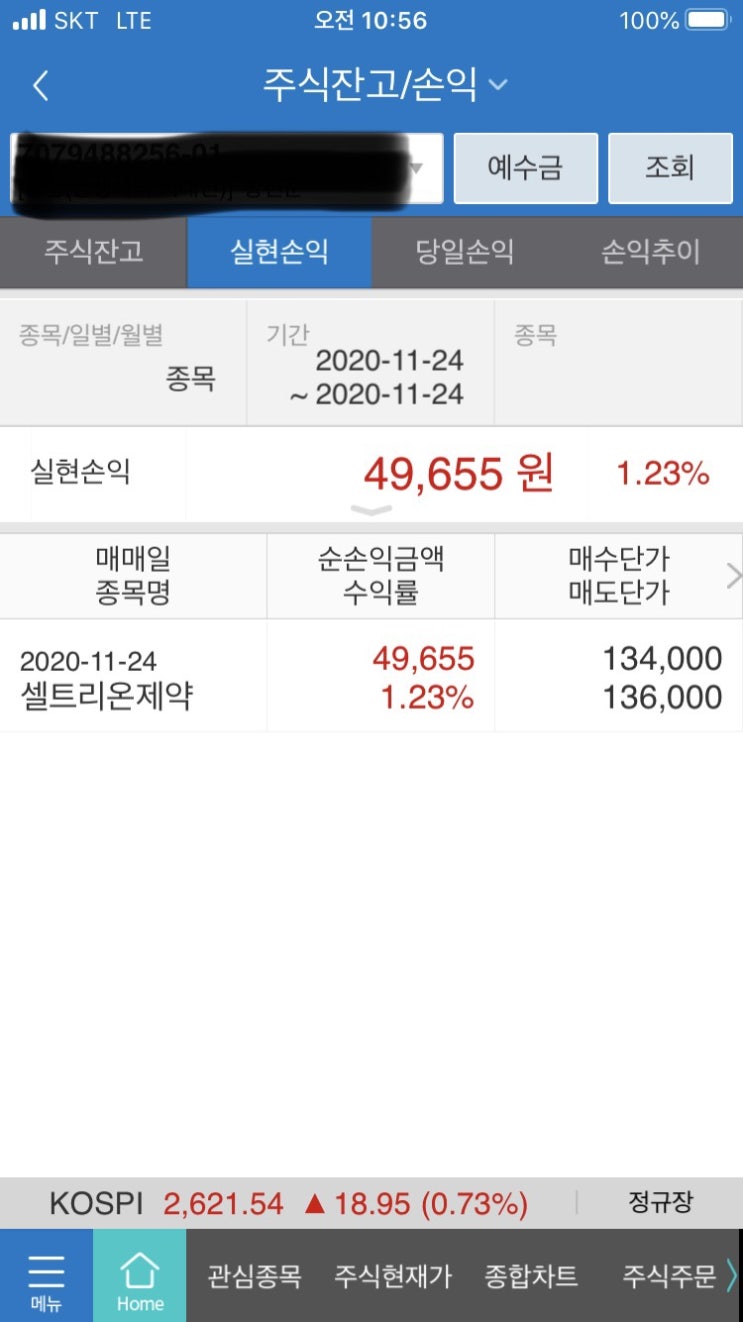Open the 손익추이 tab
Viewport: 743px width, 1322px height.
(650, 251)
